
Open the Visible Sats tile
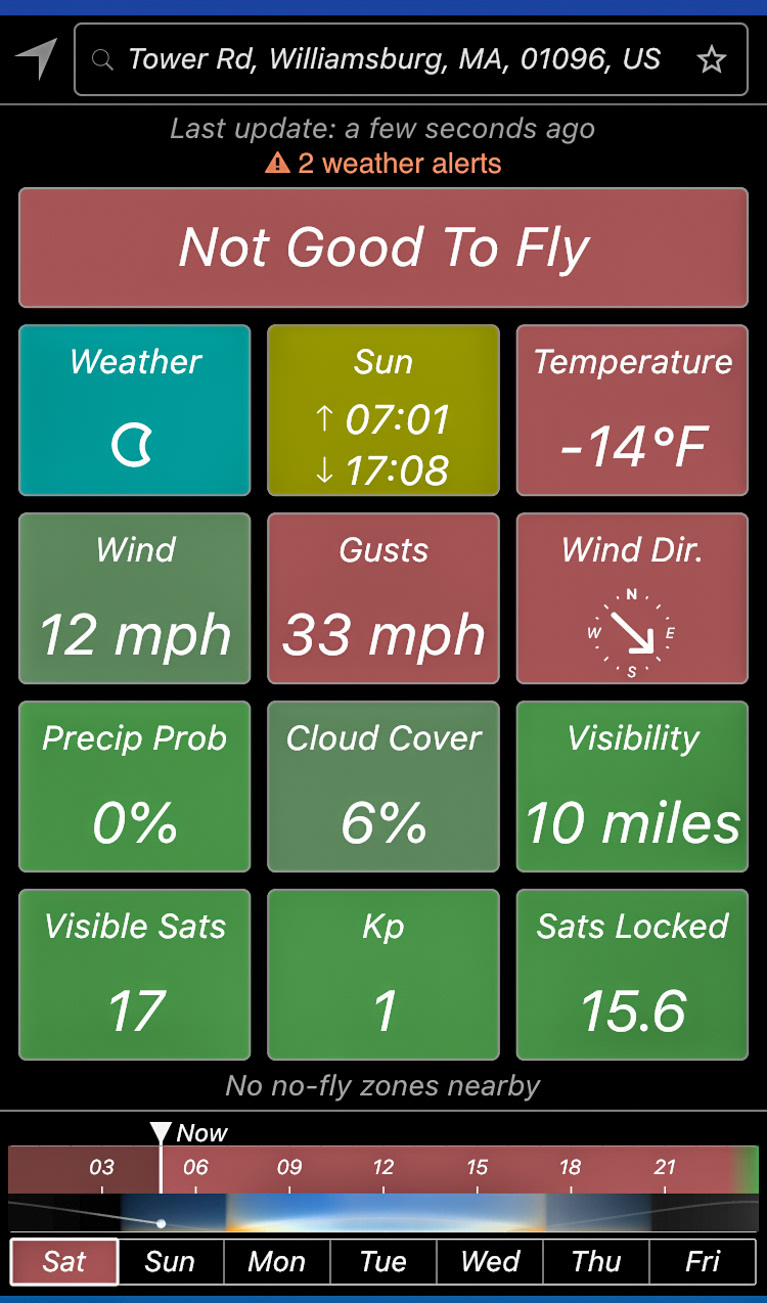pos(135,974)
